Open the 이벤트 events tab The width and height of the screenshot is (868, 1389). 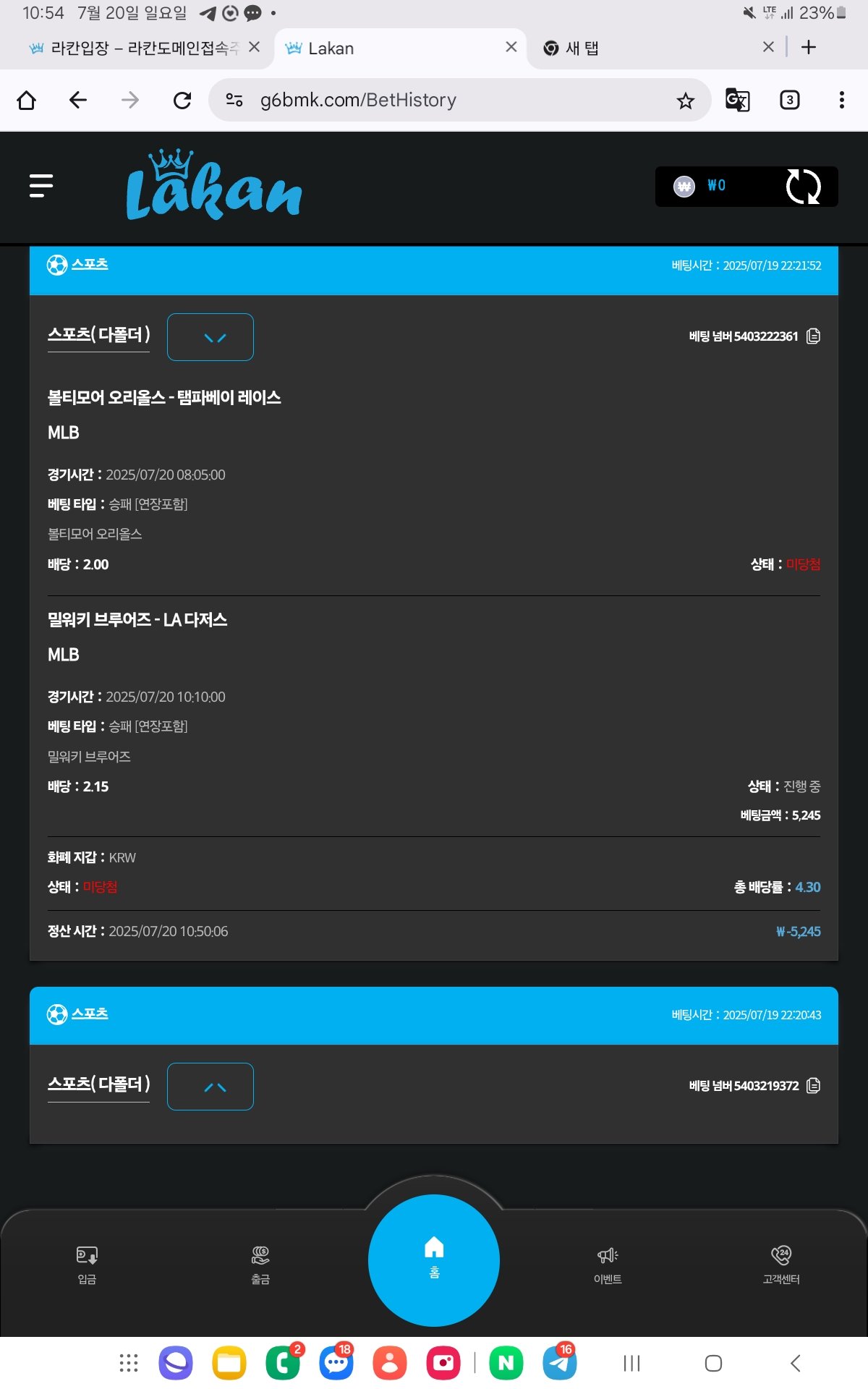pyautogui.click(x=608, y=1264)
